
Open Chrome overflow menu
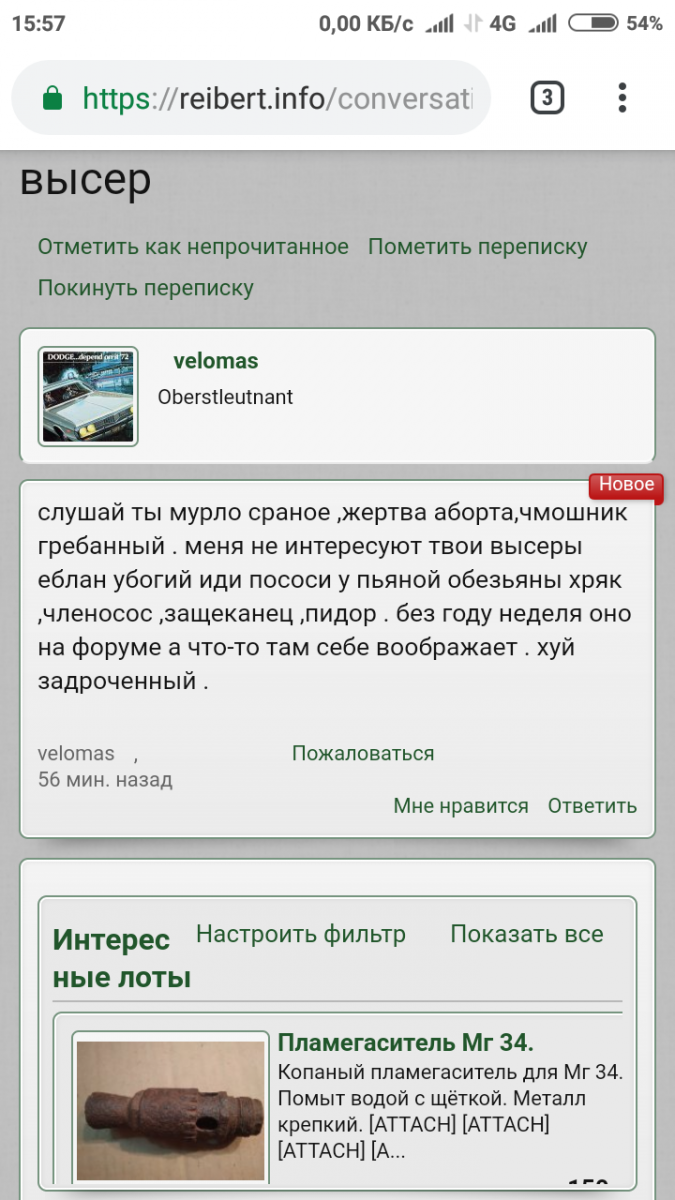coord(622,98)
